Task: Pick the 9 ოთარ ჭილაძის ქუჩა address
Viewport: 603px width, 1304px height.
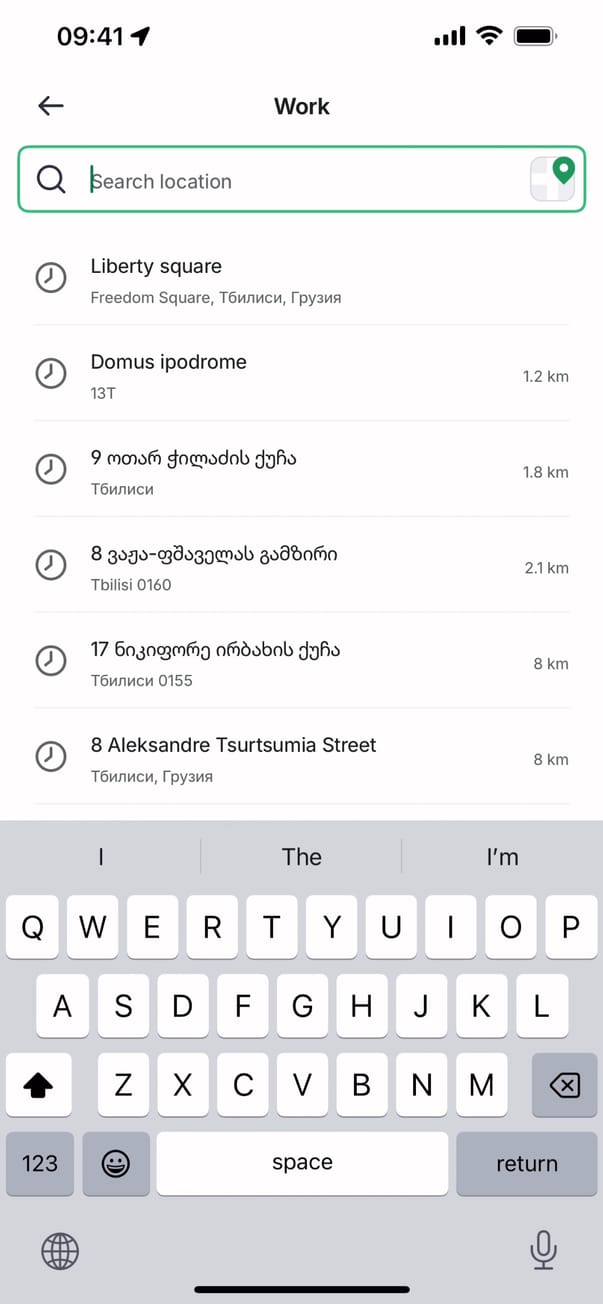Action: (x=300, y=472)
